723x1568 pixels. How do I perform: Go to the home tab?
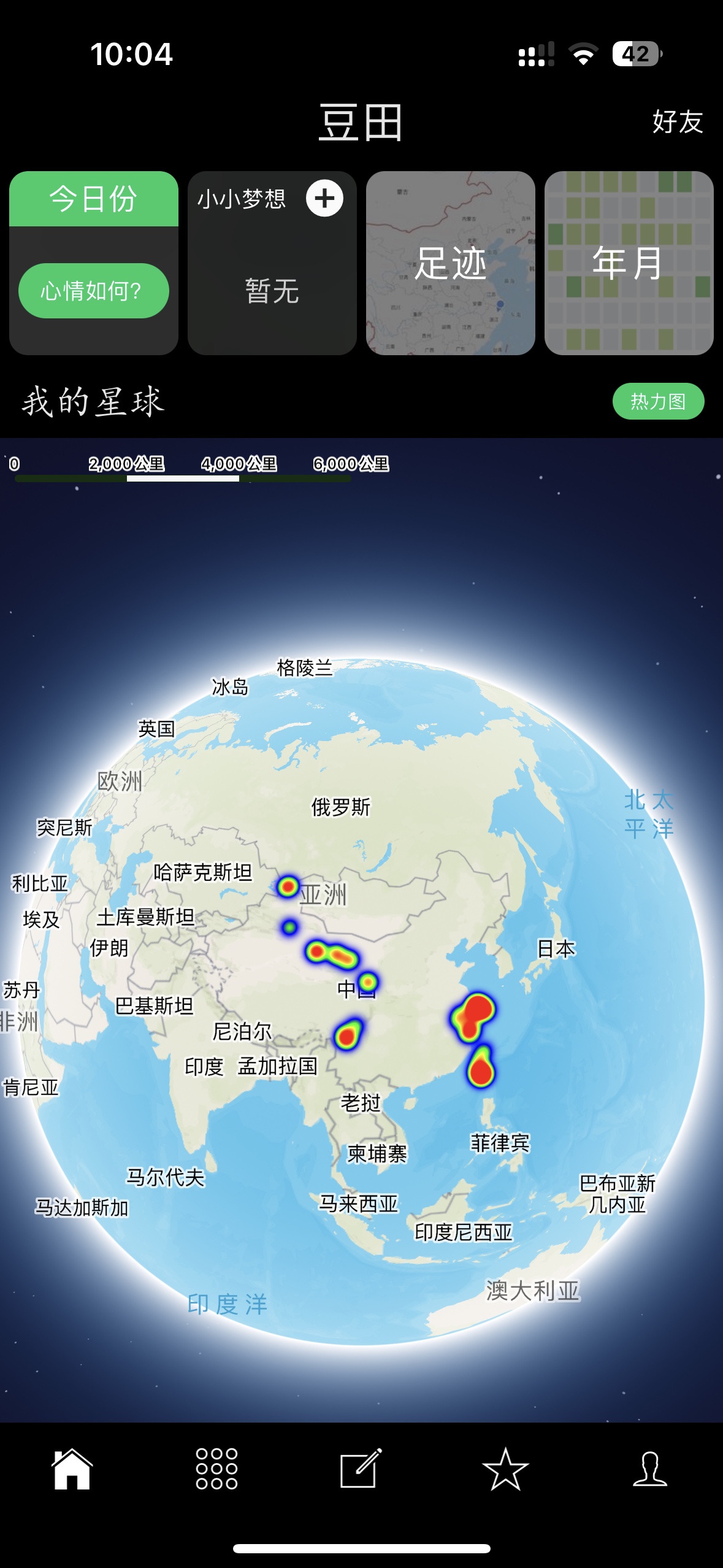(72, 1469)
